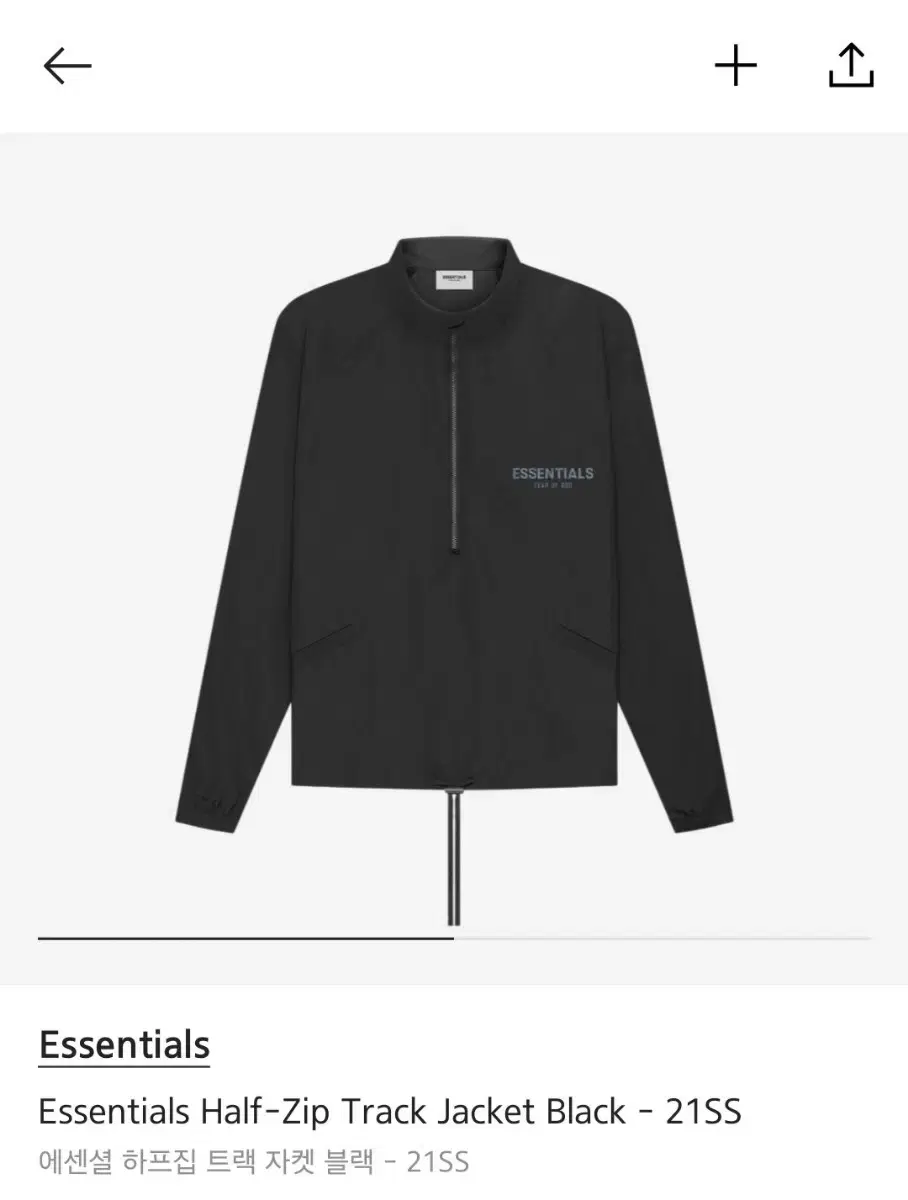Click the title Essentials Half-Zip Track Jacket Black
Screen dimensions: 908x1200
click(x=388, y=1109)
